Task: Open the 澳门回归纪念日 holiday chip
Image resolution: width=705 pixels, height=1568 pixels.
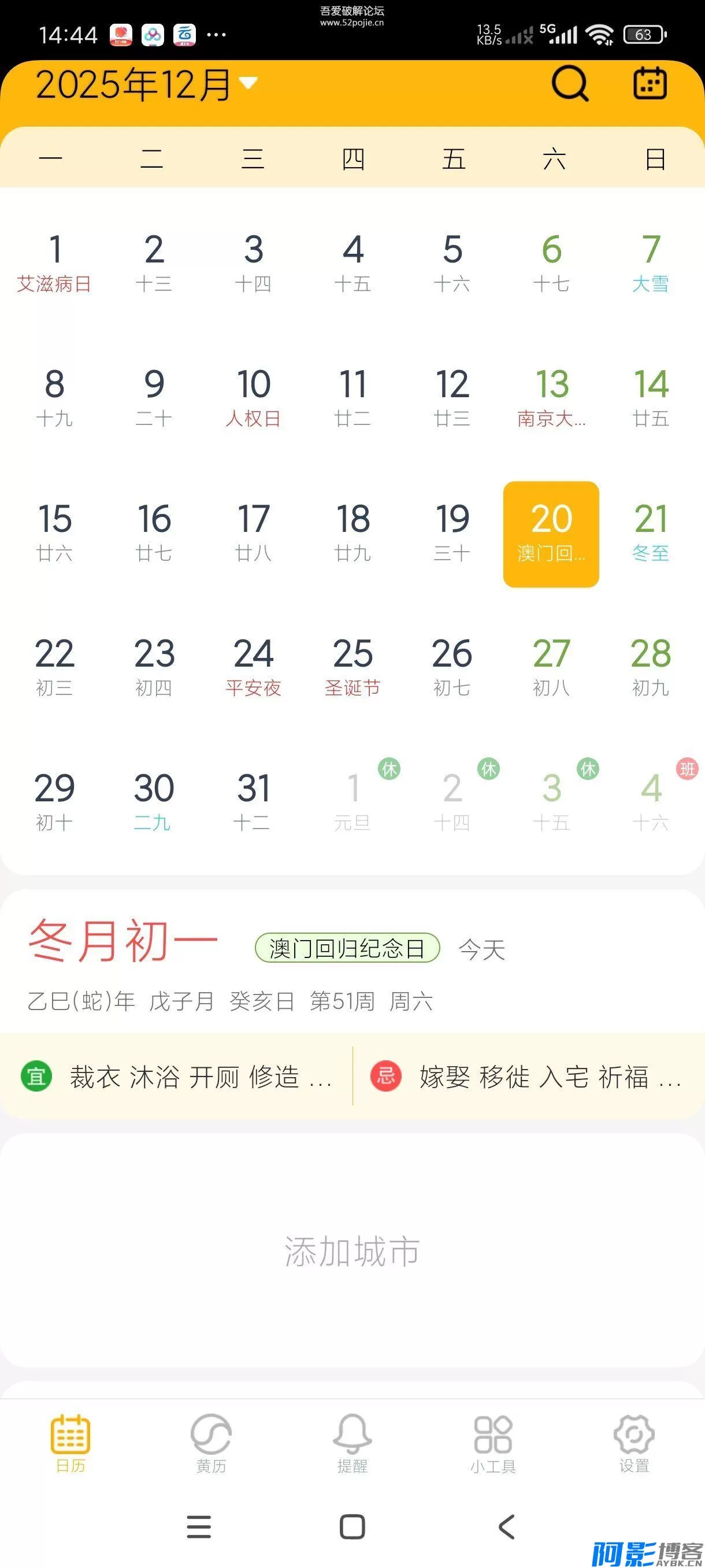Action: (x=347, y=948)
